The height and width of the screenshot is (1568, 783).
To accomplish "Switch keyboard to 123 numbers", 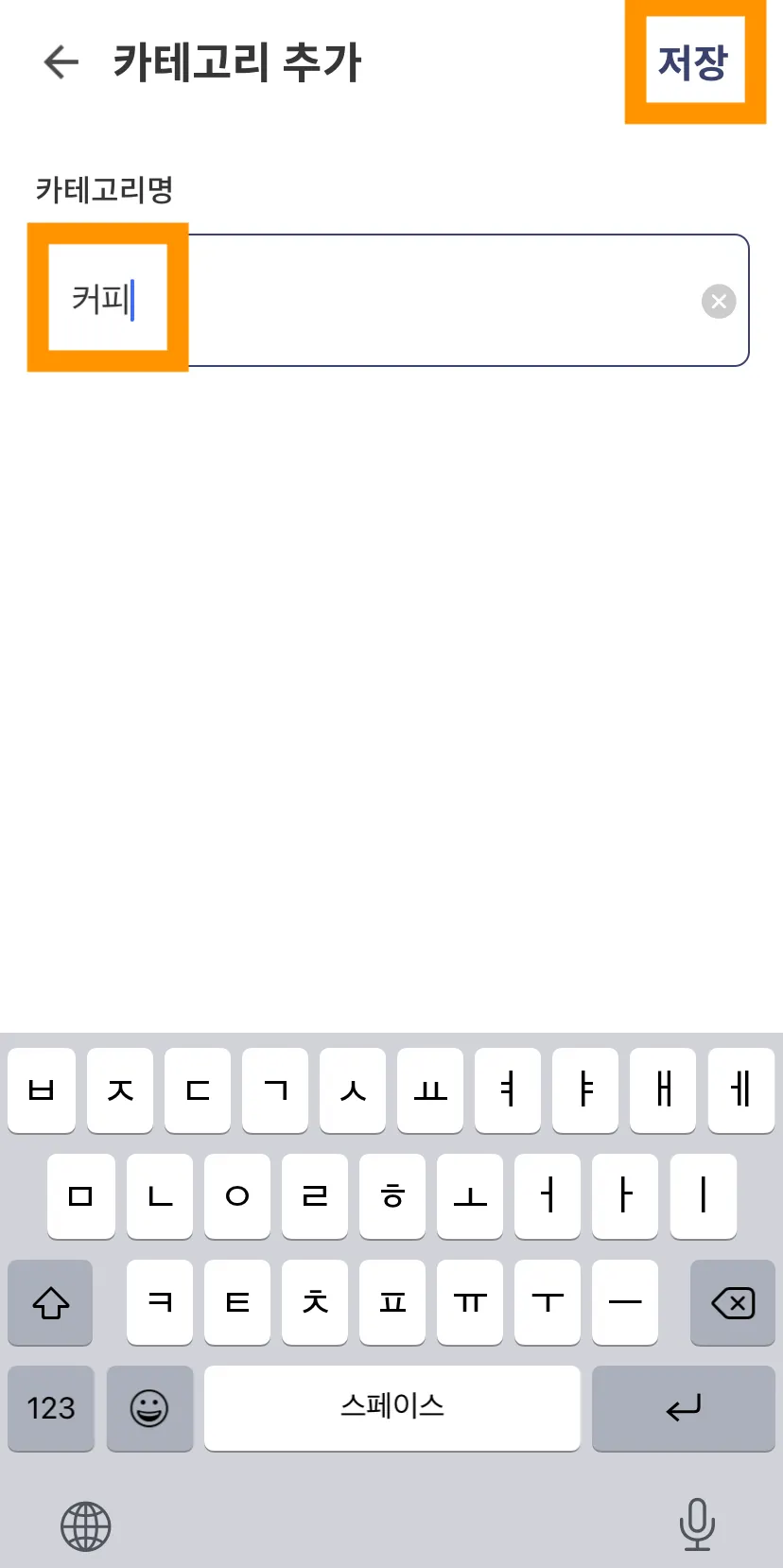I will click(51, 1408).
